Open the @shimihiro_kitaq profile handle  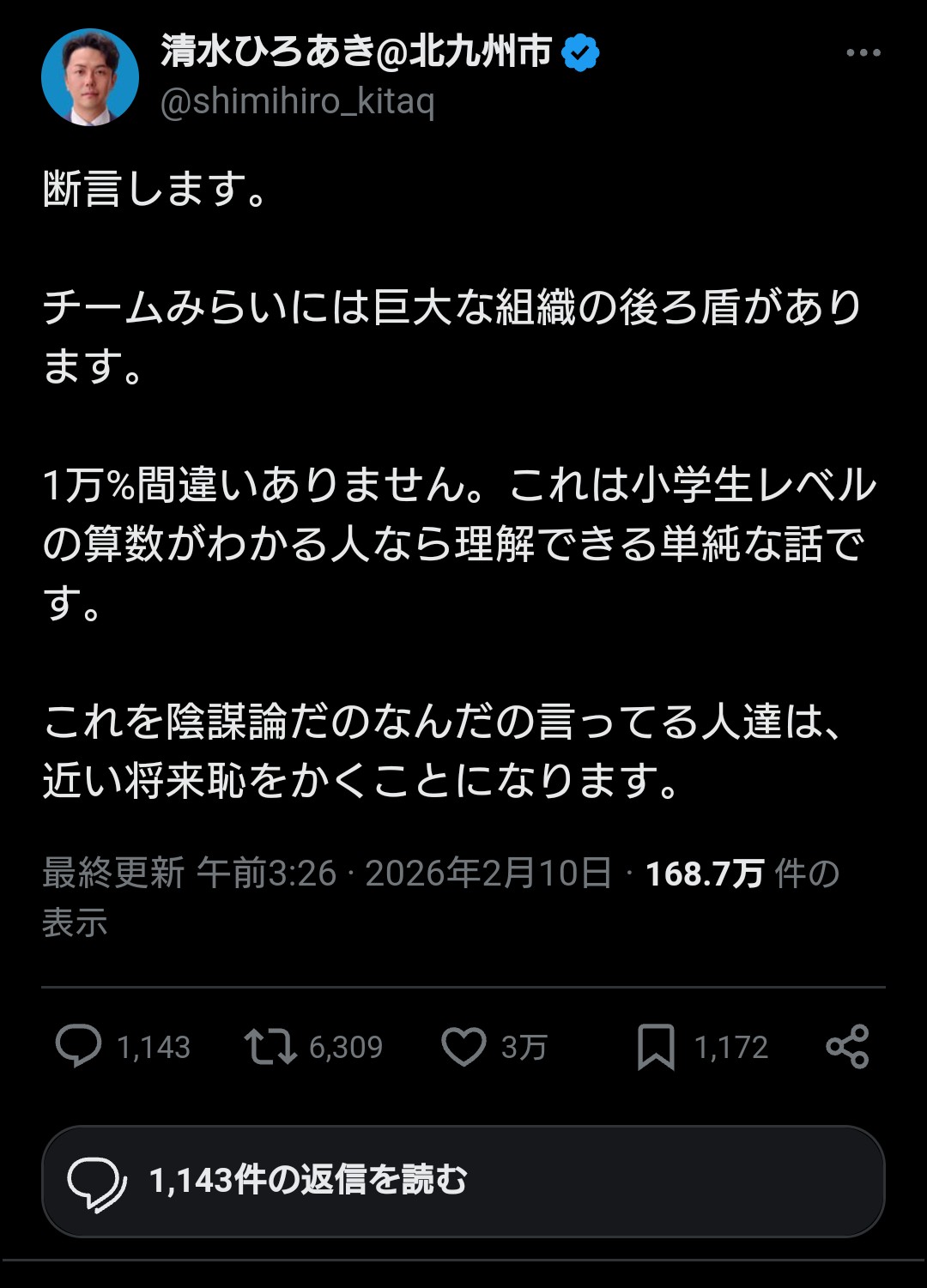point(297,102)
